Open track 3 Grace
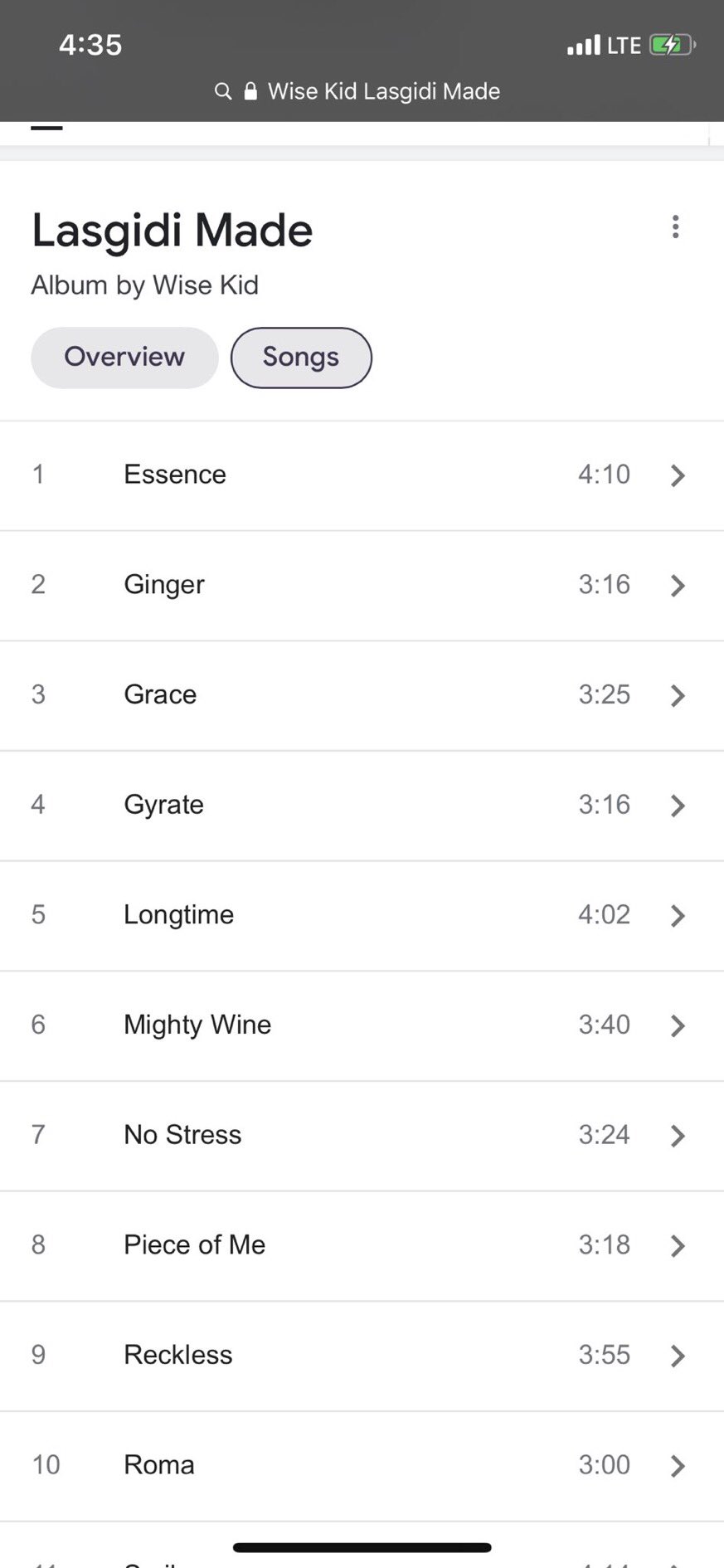This screenshot has width=724, height=1568. 362,695
